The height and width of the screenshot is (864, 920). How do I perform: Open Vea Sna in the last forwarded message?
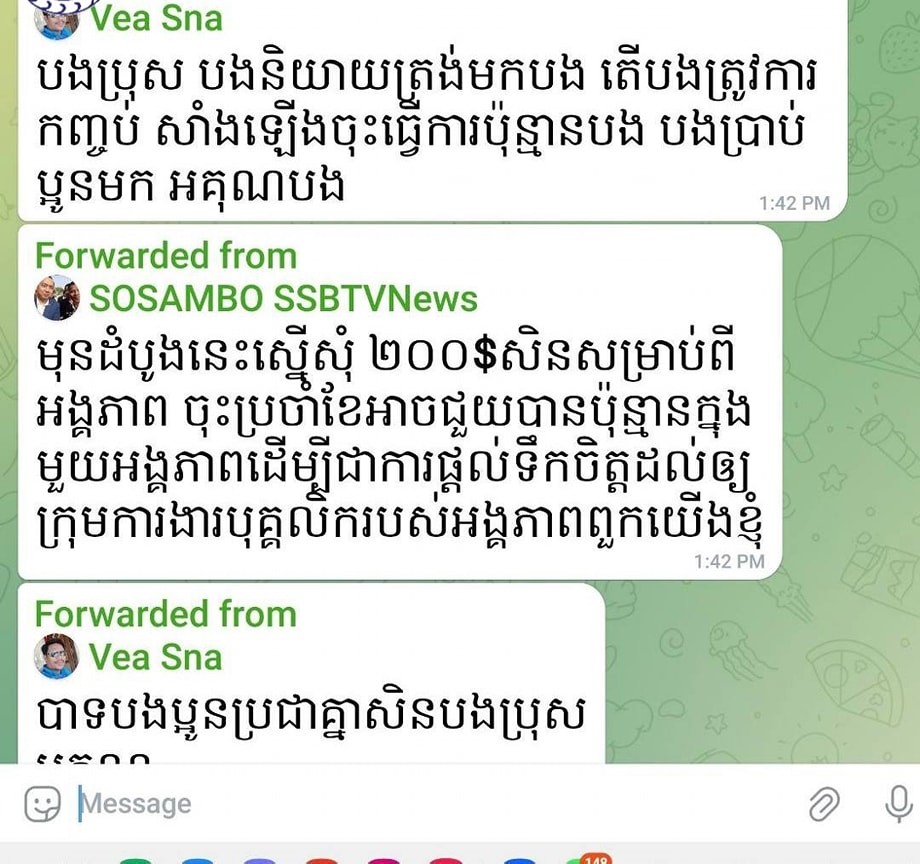155,657
